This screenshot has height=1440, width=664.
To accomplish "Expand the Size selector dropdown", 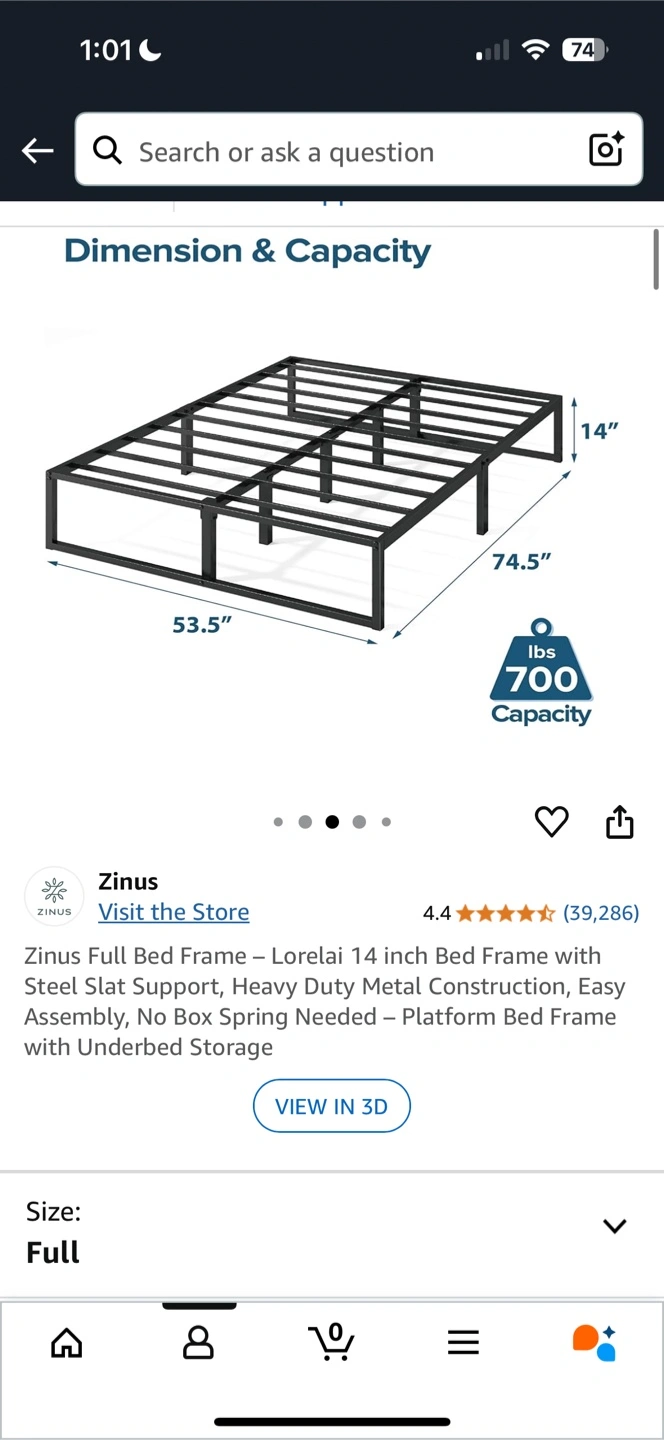I will [332, 1233].
